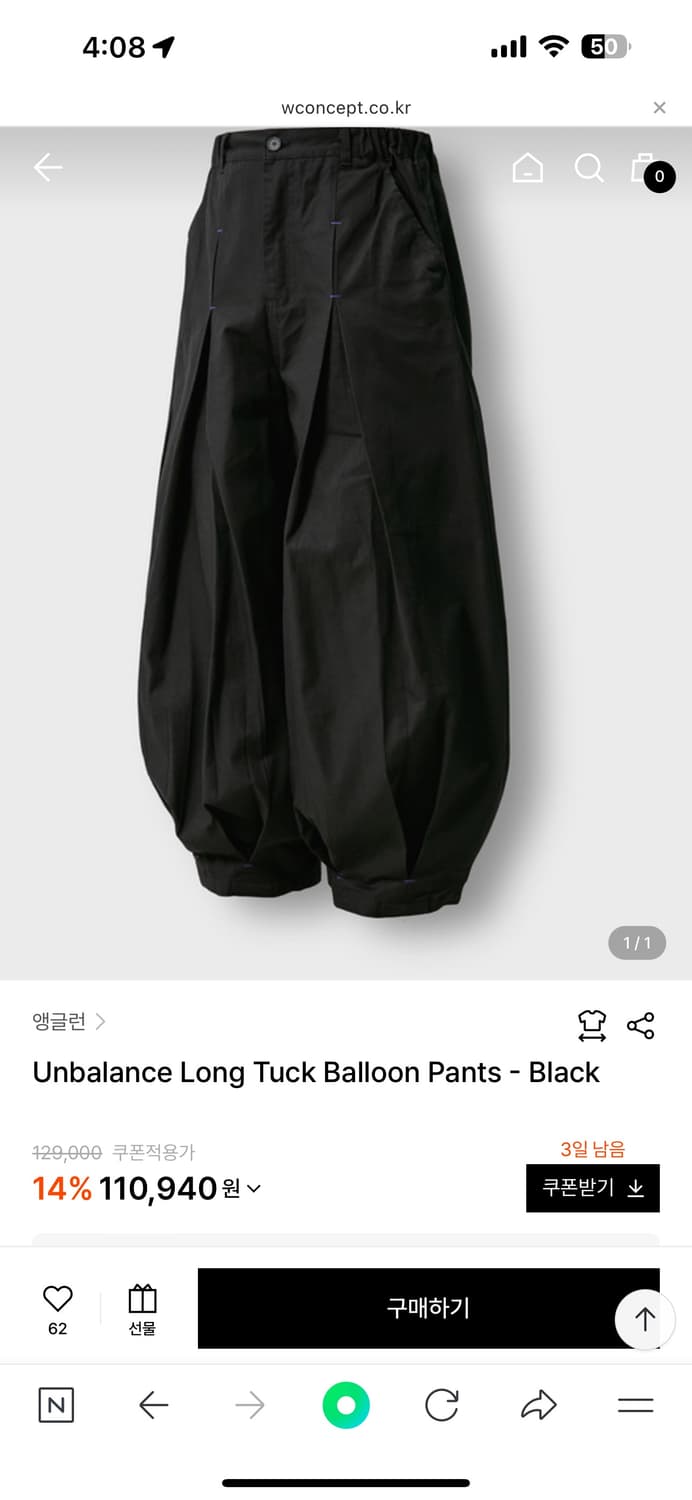Tap 구매하기 to buy the pants
The width and height of the screenshot is (692, 1500).
(x=428, y=1308)
